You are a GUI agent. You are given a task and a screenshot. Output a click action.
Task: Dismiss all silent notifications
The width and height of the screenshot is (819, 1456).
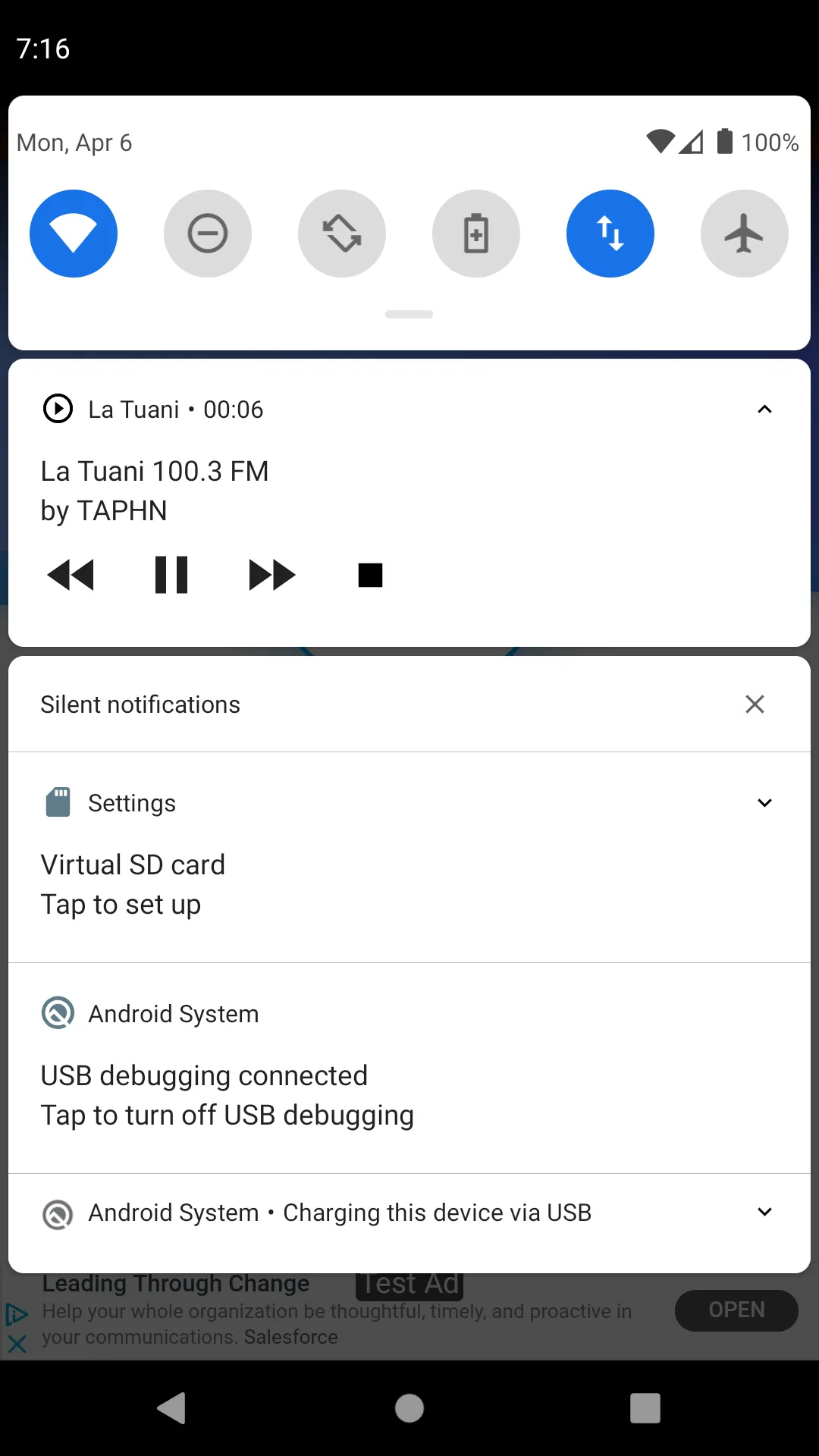pyautogui.click(x=755, y=704)
